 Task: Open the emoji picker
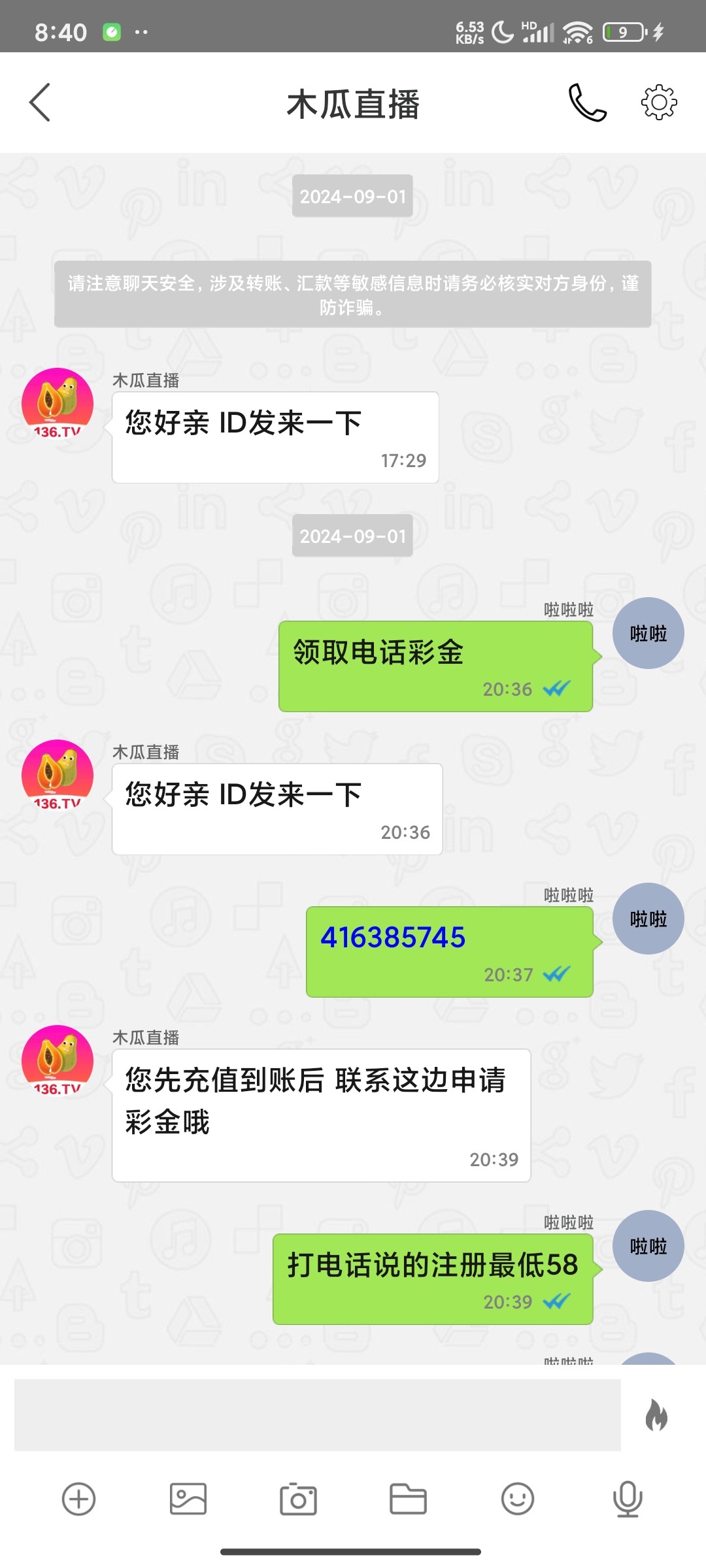(x=518, y=1499)
